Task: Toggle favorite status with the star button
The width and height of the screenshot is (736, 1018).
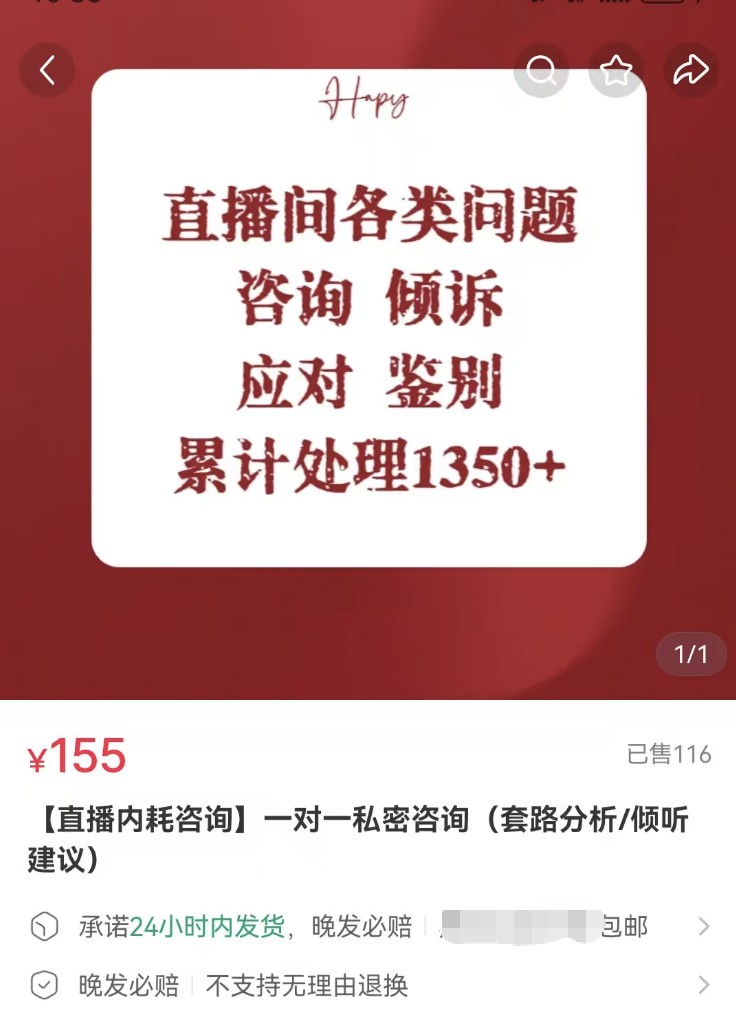Action: 616,70
